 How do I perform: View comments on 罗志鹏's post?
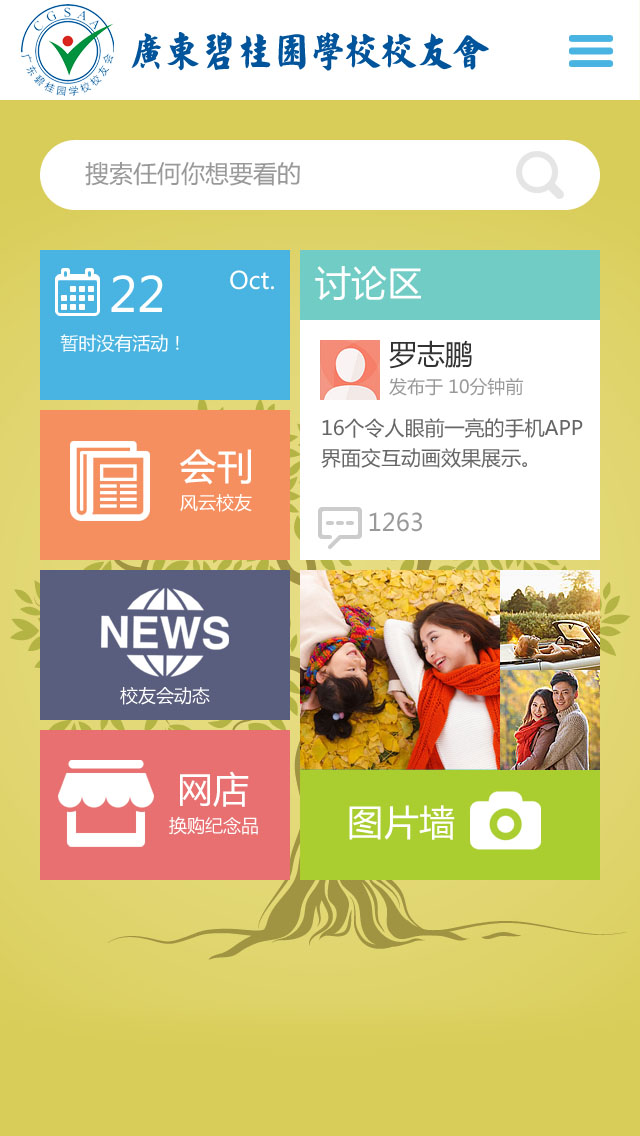pyautogui.click(x=370, y=524)
